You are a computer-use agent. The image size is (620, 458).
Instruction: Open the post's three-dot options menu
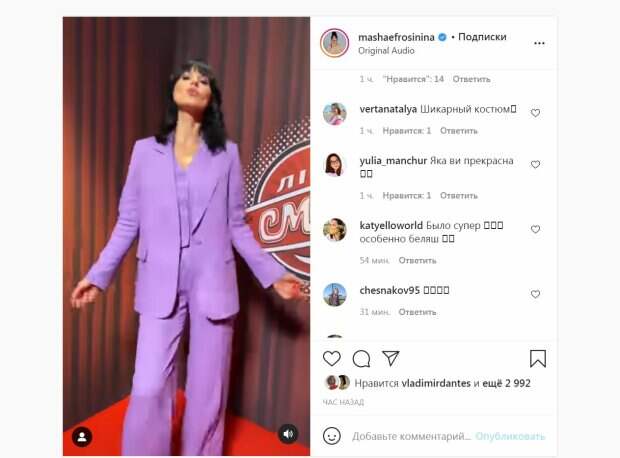[539, 43]
